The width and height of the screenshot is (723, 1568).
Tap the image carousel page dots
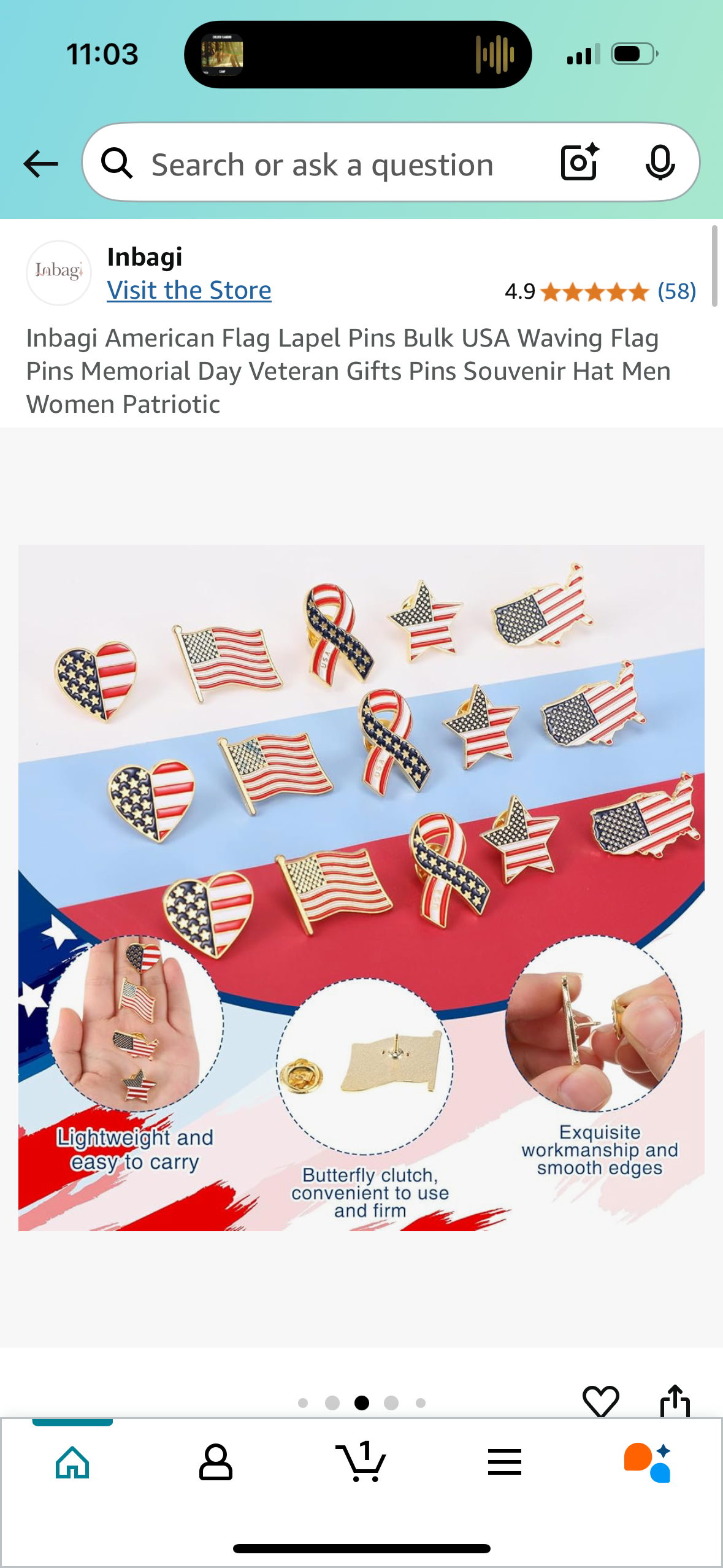point(361,1402)
